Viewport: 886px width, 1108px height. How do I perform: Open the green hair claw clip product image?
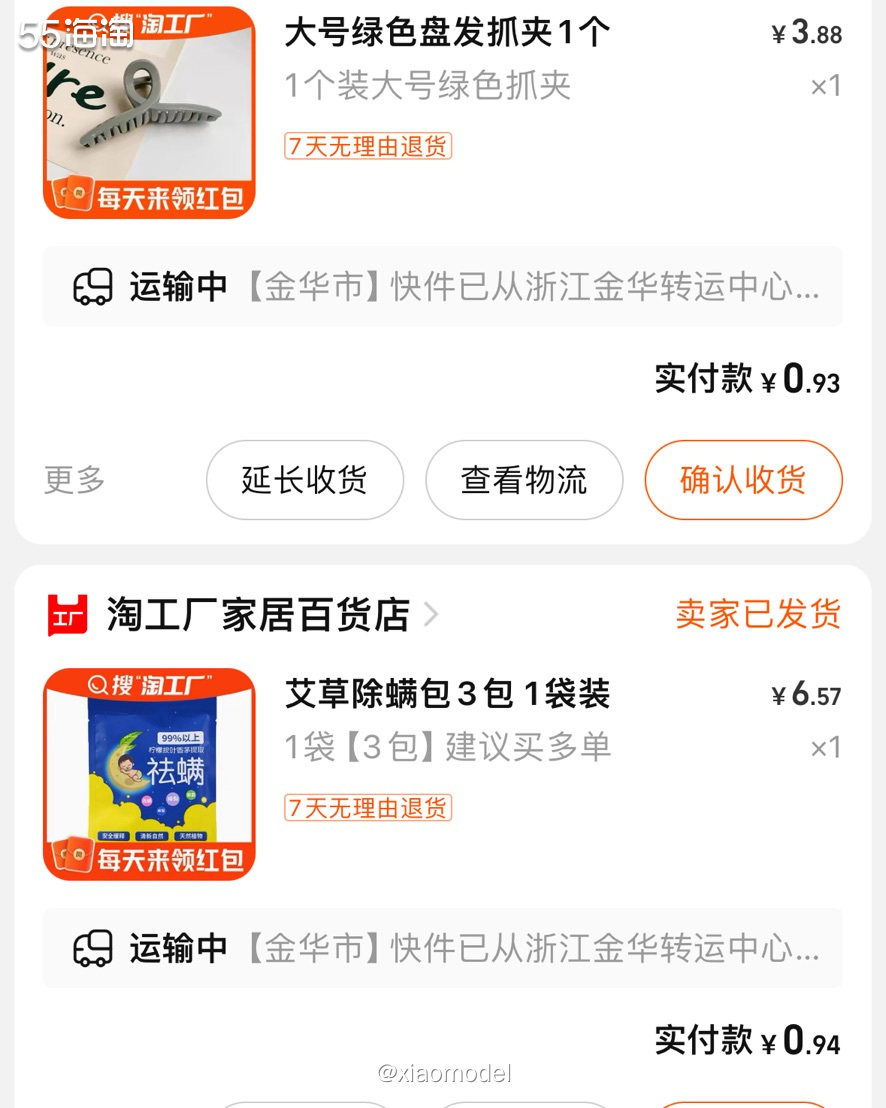149,110
